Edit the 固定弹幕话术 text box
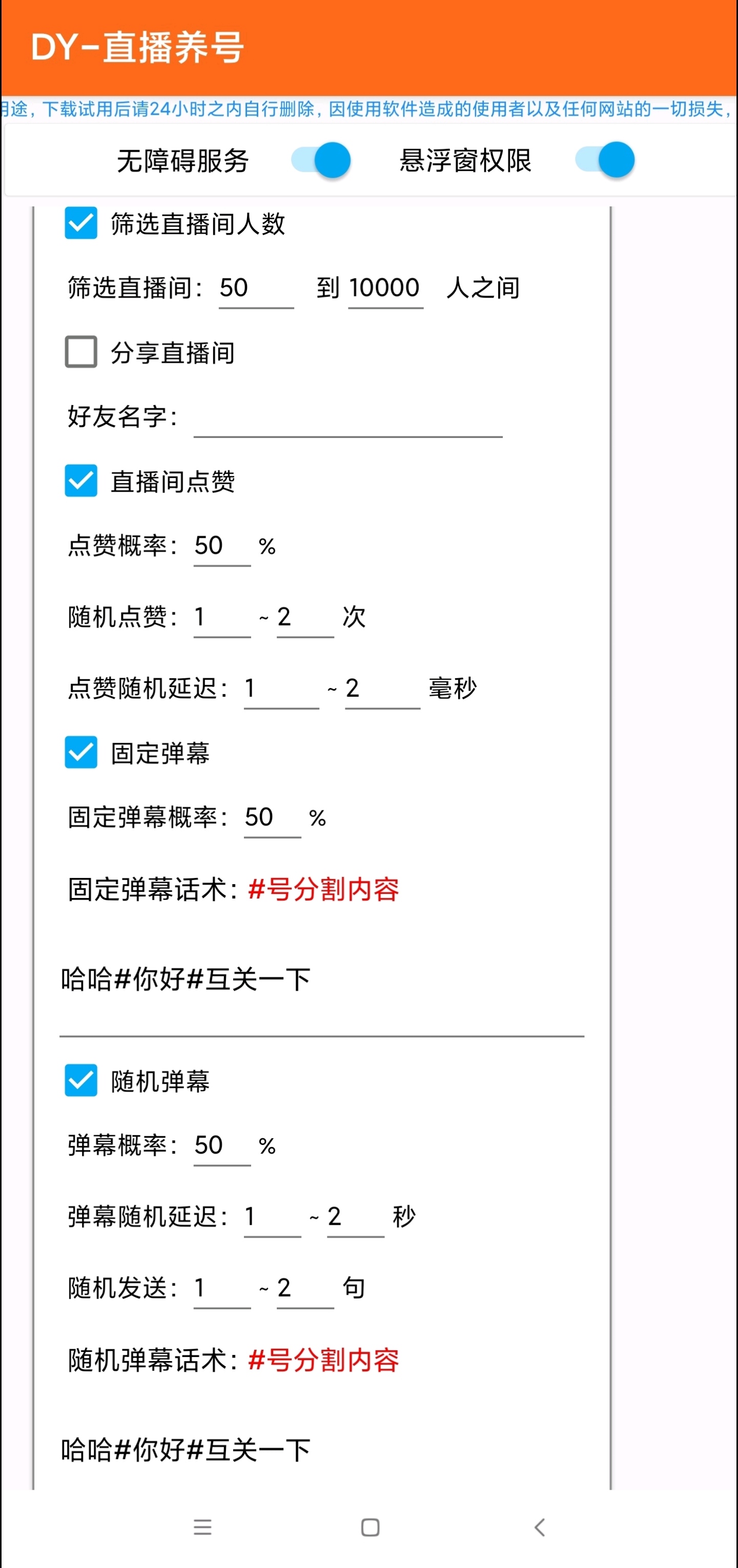Viewport: 738px width, 1568px height. (321, 980)
